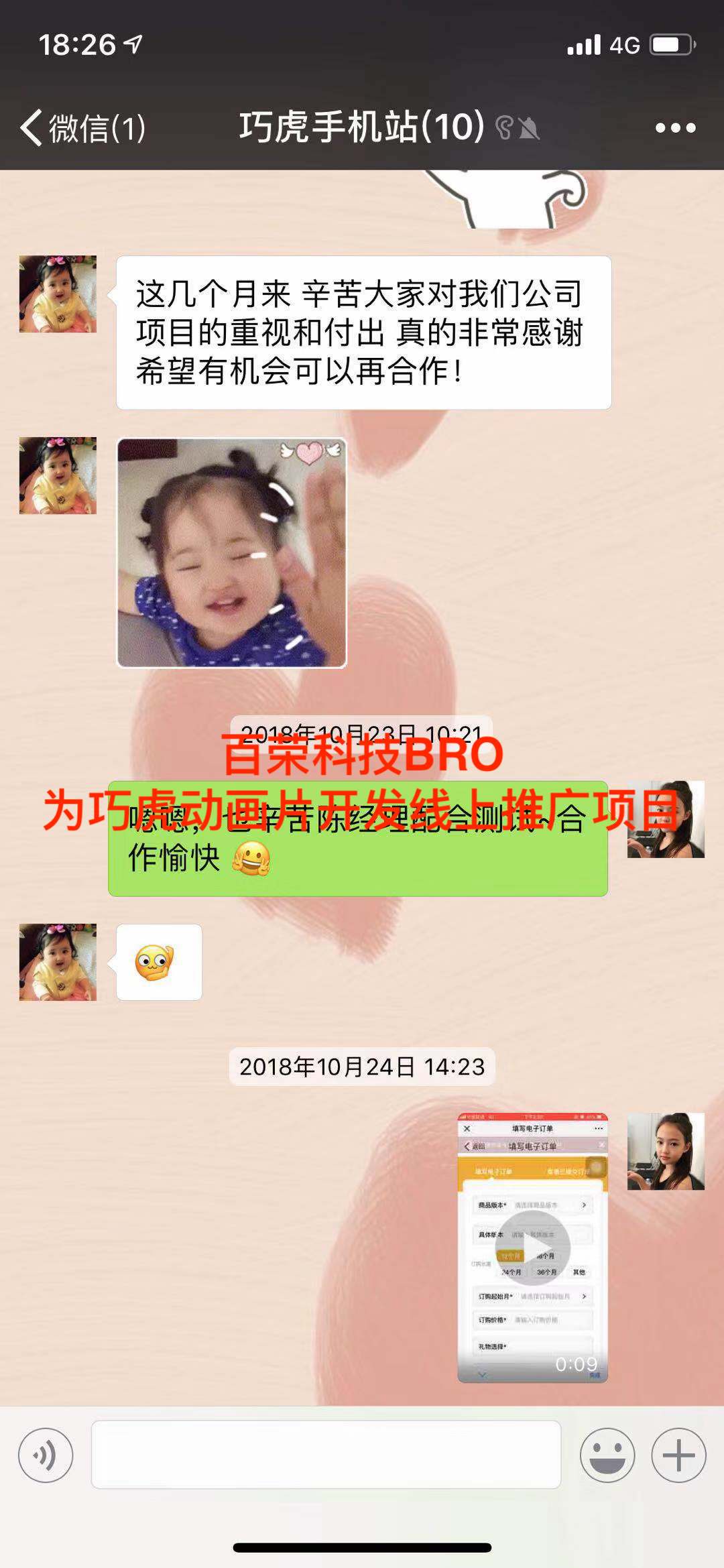Screen dimensions: 724x1568
Task: Go back to the 微信 chat list
Action: pyautogui.click(x=80, y=127)
